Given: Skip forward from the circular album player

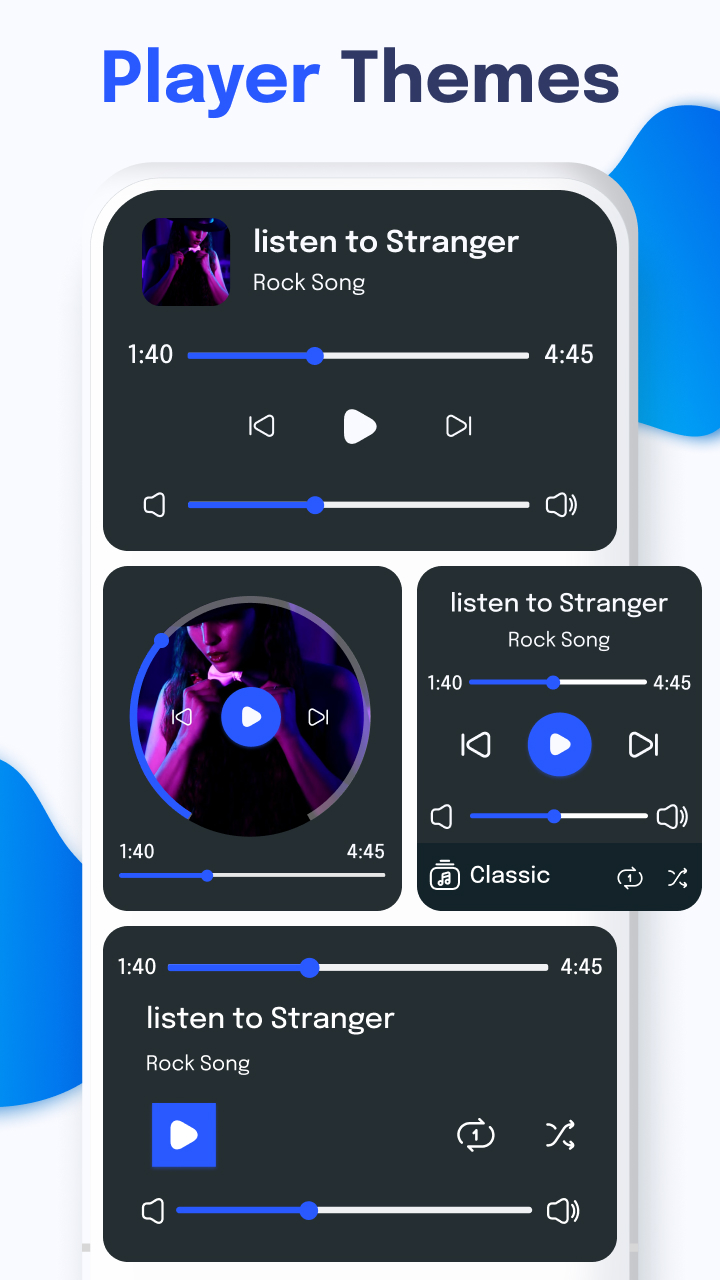Looking at the screenshot, I should tap(318, 716).
